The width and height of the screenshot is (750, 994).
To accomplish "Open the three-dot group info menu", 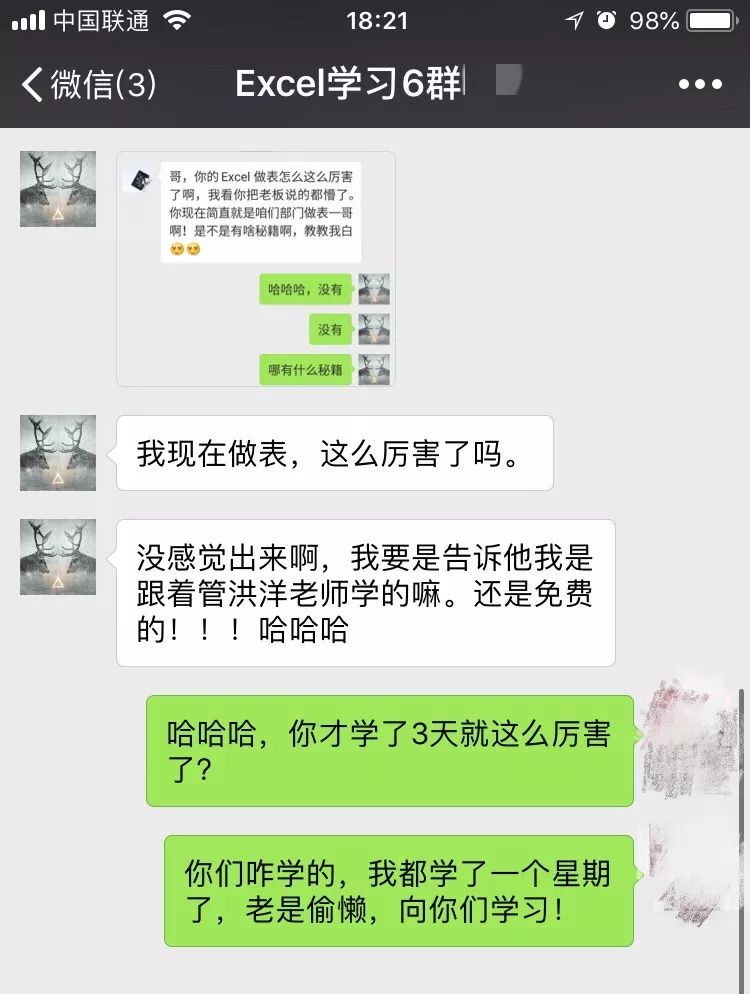I will pyautogui.click(x=699, y=85).
